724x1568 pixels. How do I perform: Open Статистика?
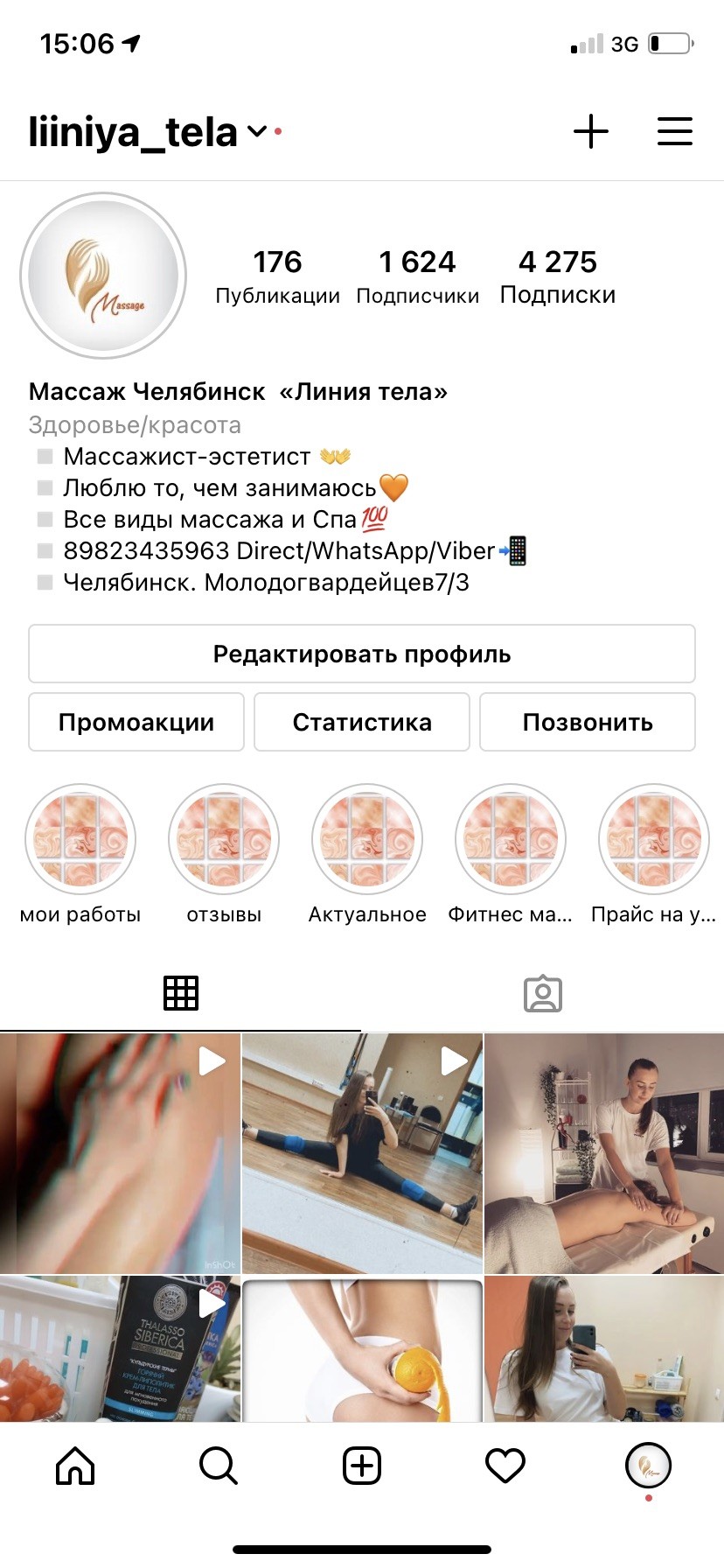click(x=362, y=722)
